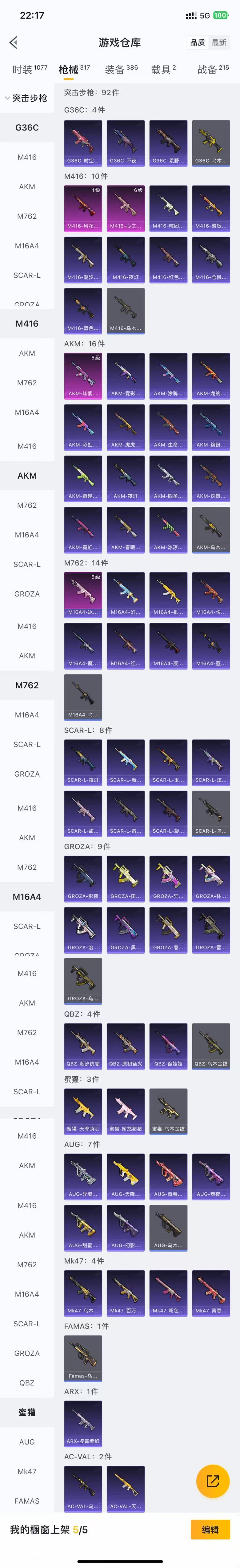Open the G36C-时空 skin tile
The image size is (240, 1568).
83,143
